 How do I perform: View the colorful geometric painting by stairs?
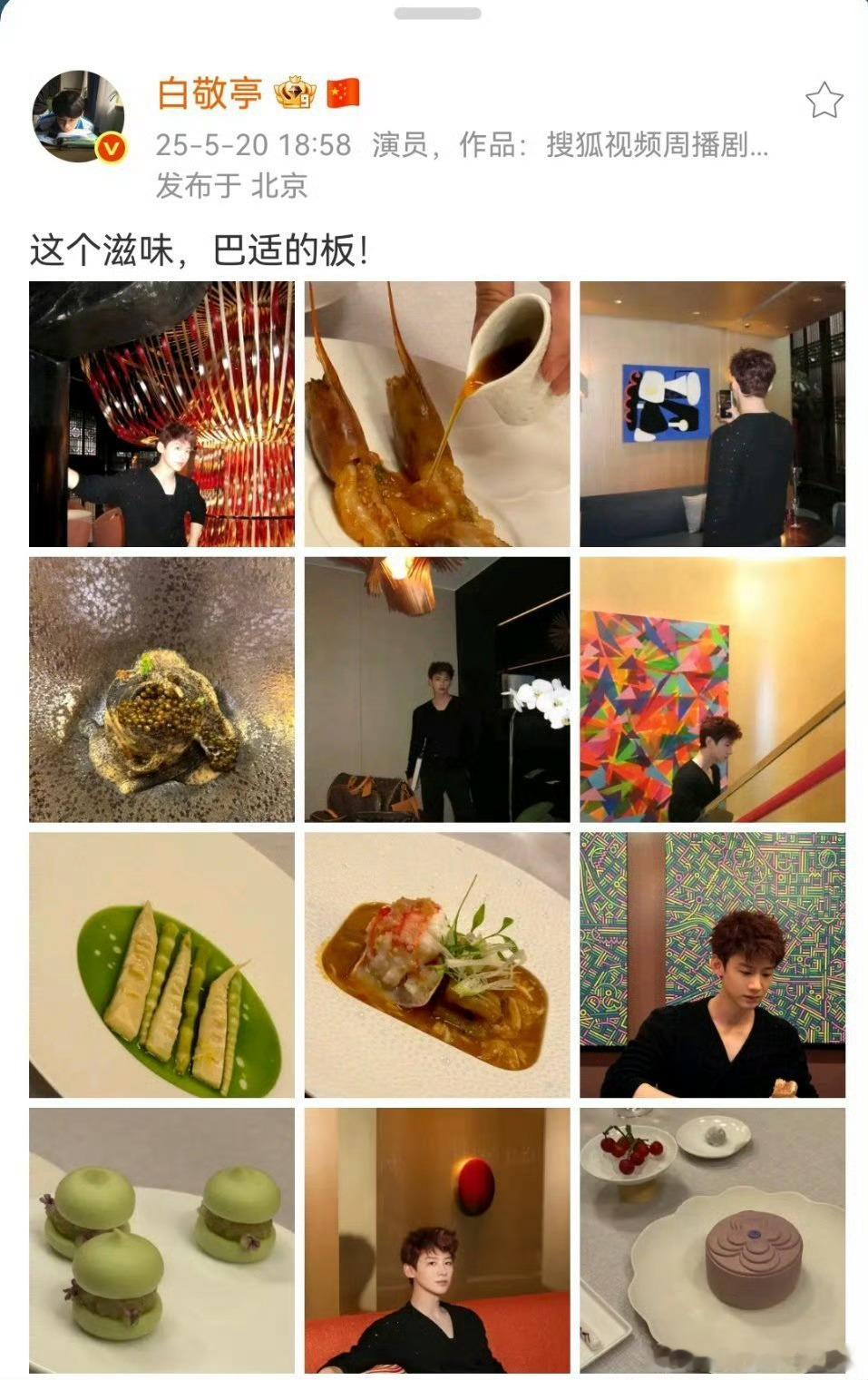coord(712,690)
